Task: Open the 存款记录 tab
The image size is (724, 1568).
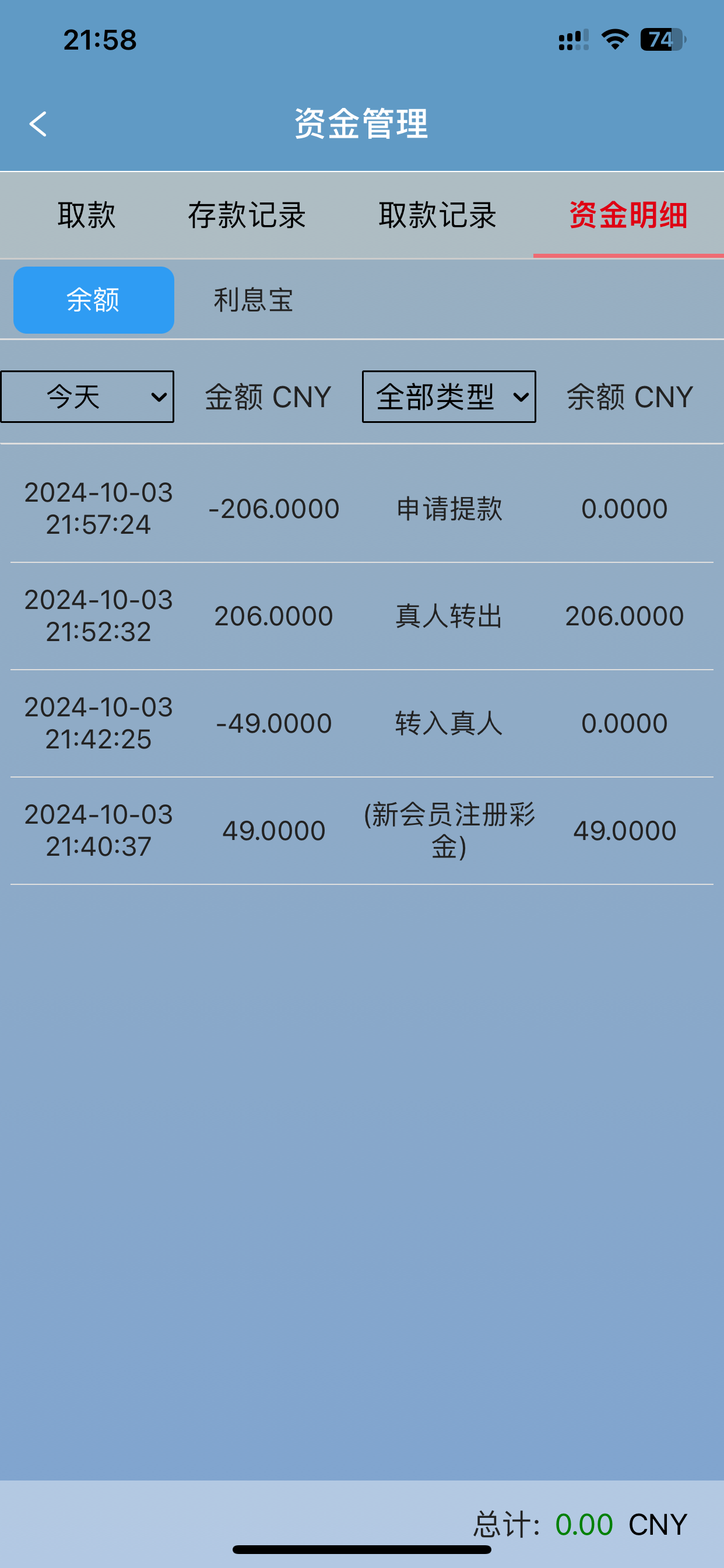Action: coord(247,215)
